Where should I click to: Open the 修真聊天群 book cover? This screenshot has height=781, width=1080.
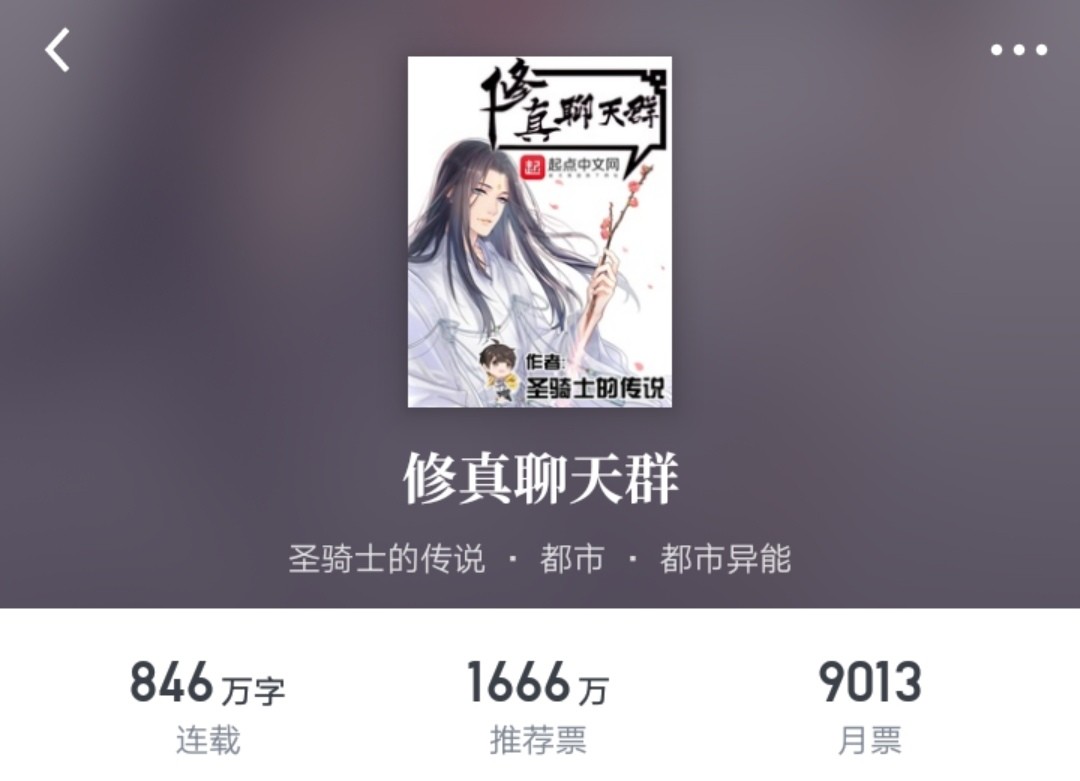pos(540,232)
